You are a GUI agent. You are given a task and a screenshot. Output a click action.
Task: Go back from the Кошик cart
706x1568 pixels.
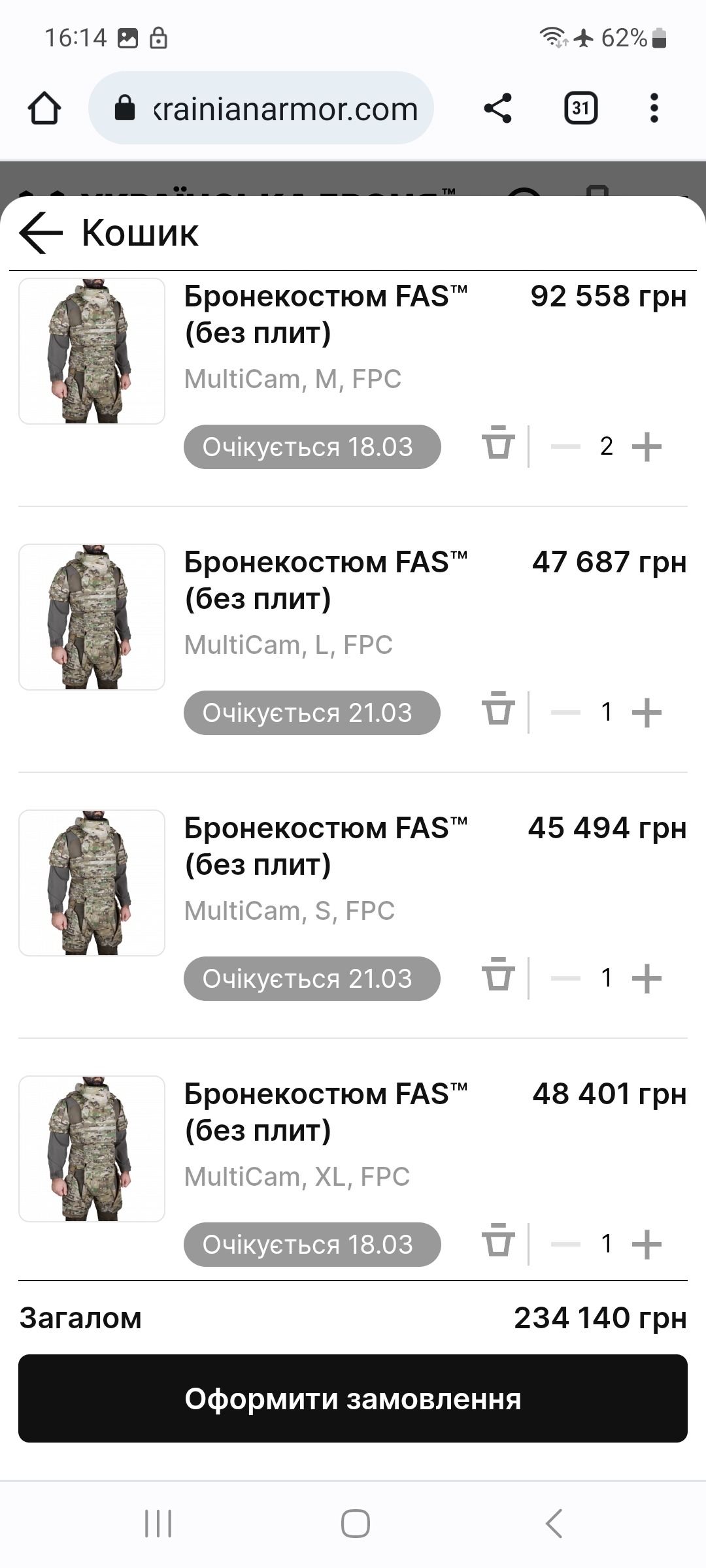tap(41, 233)
